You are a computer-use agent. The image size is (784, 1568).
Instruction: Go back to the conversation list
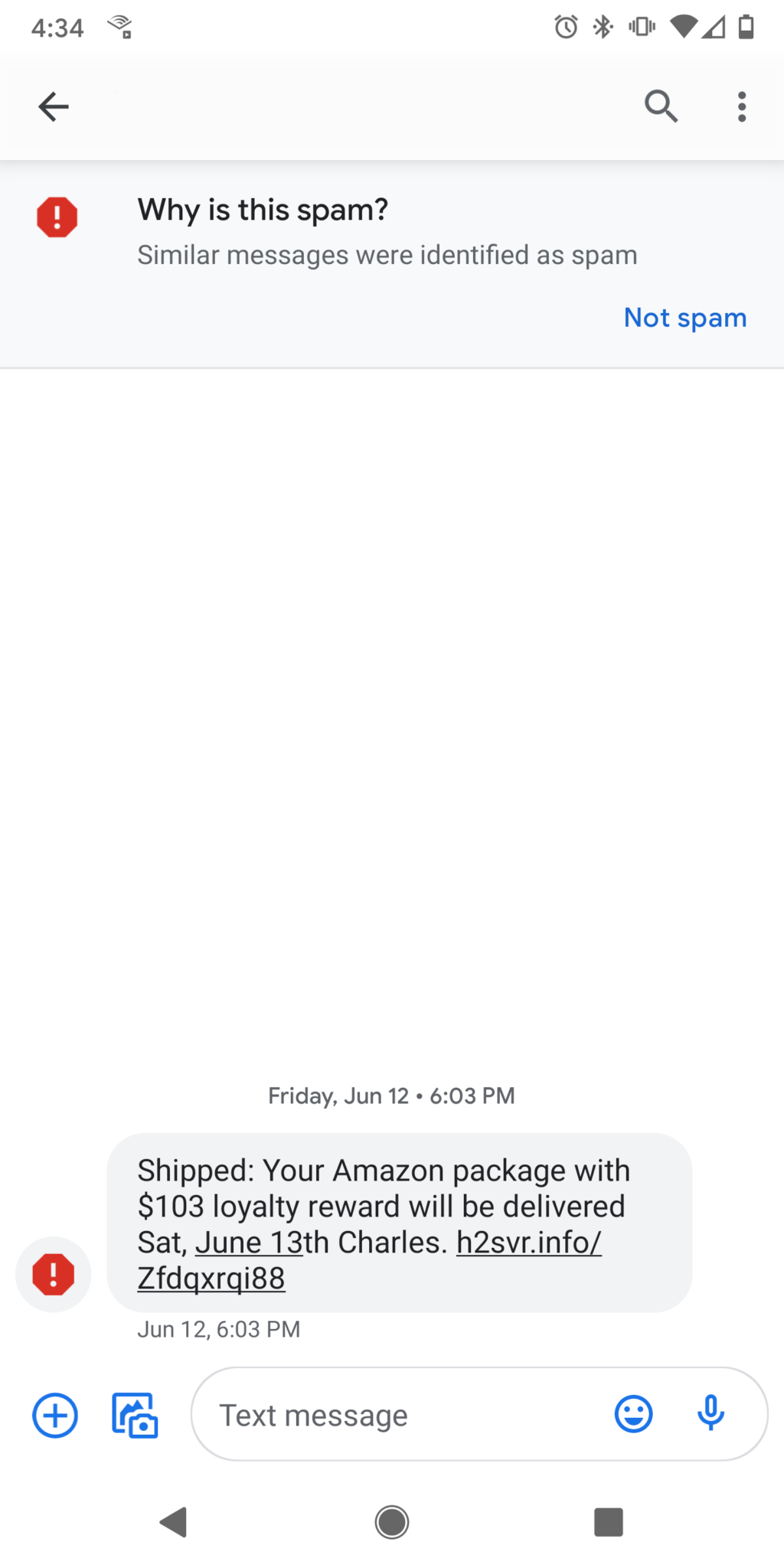point(54,106)
